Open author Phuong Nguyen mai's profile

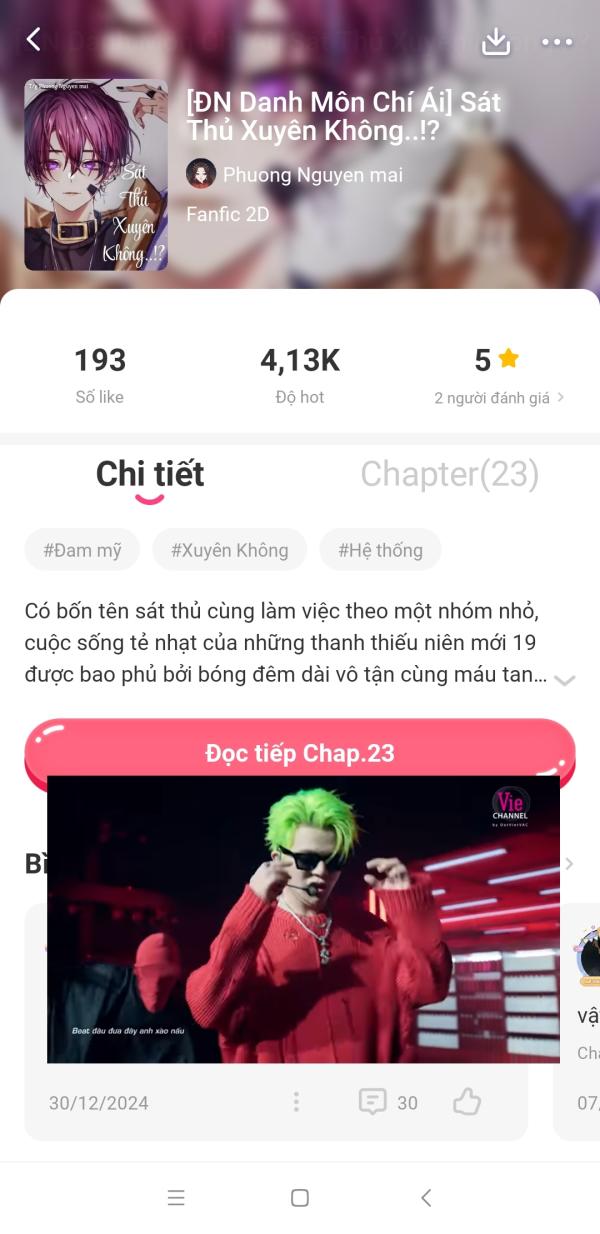click(x=294, y=175)
